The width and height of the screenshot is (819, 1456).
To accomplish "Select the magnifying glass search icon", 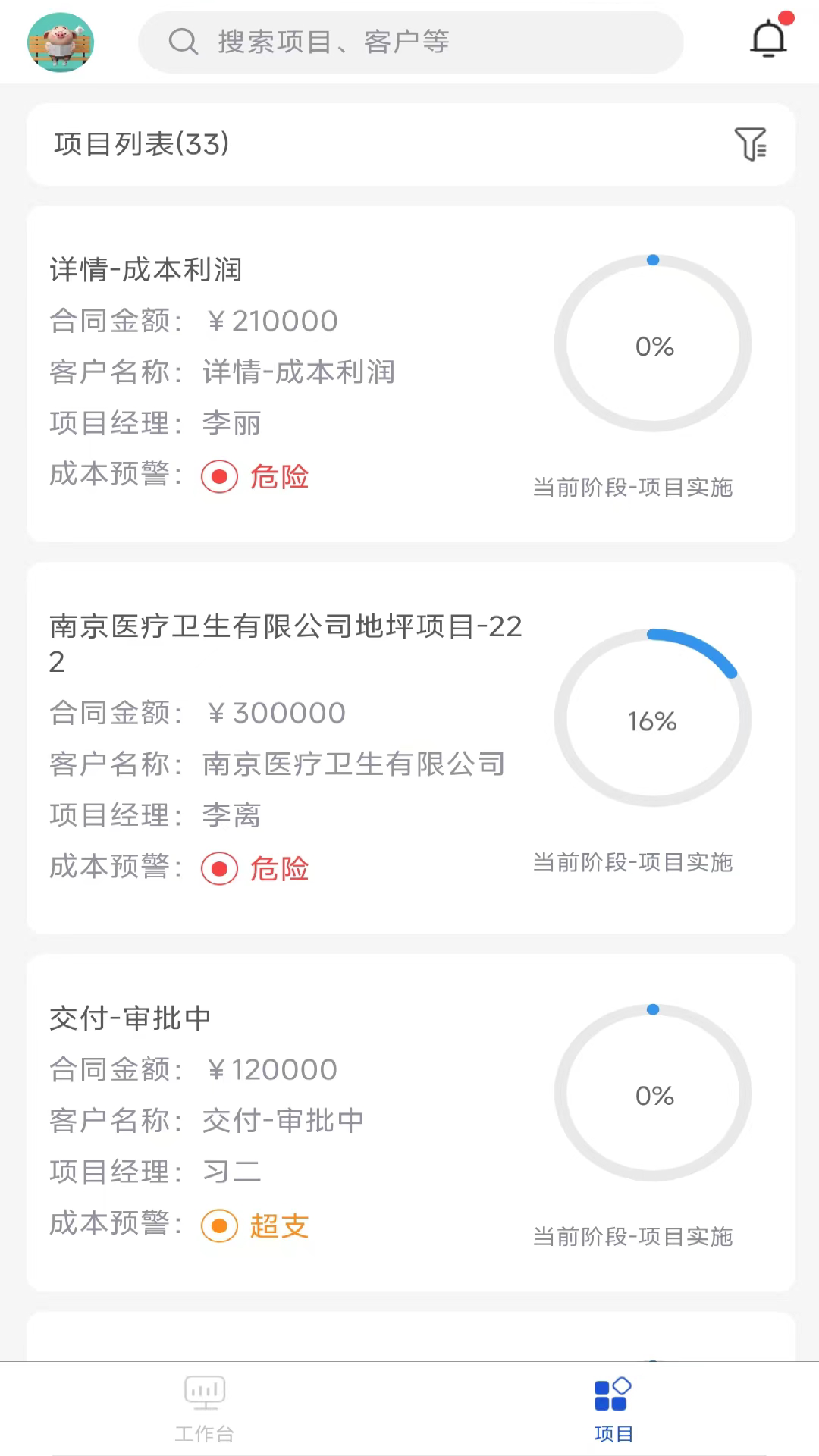I will [x=182, y=42].
